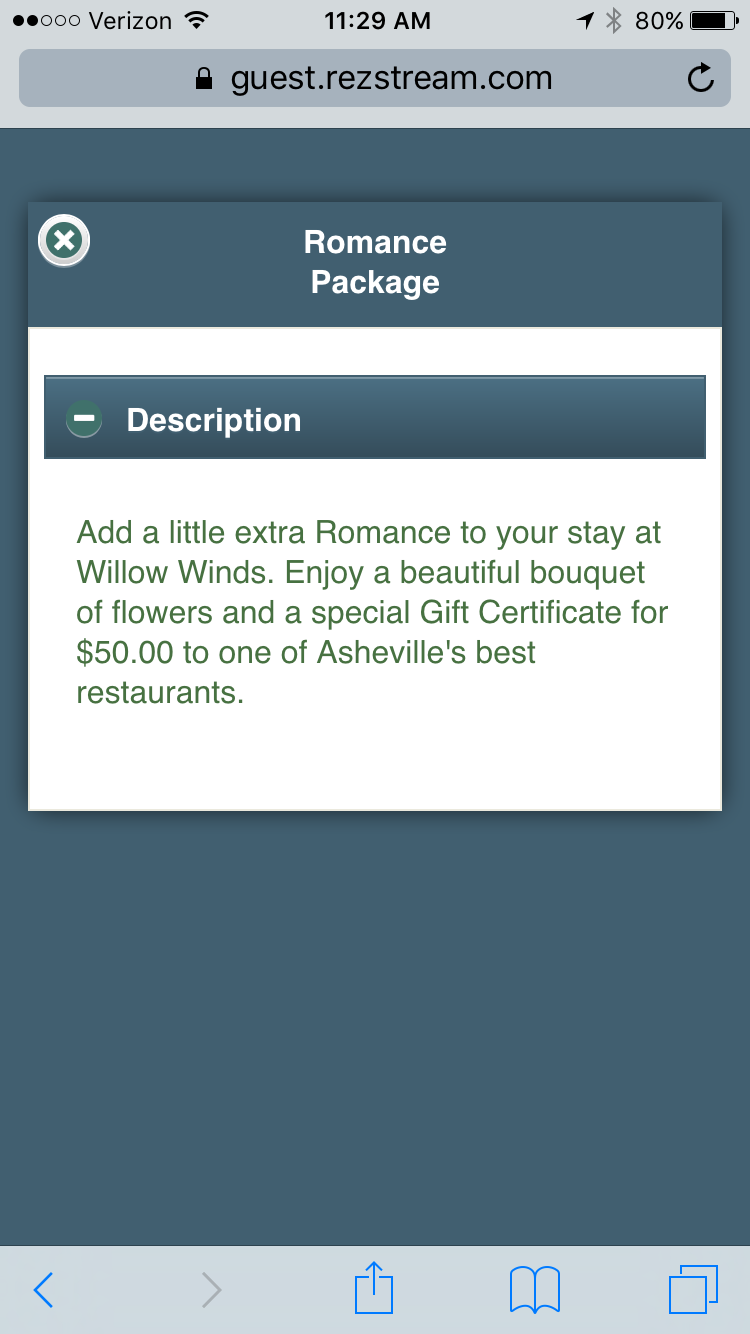The width and height of the screenshot is (750, 1334).
Task: Expand the Description panel header
Action: [x=375, y=418]
